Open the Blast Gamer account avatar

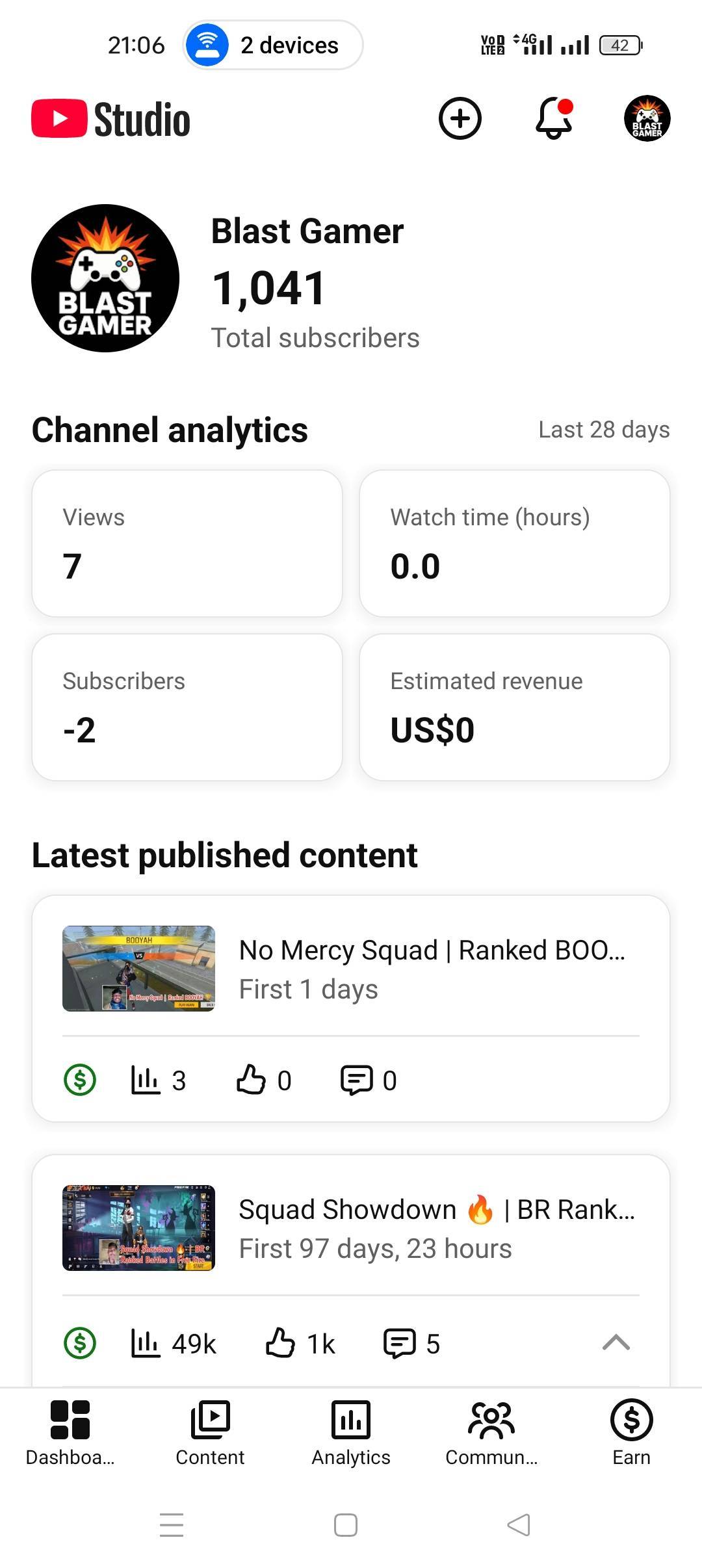[x=647, y=119]
